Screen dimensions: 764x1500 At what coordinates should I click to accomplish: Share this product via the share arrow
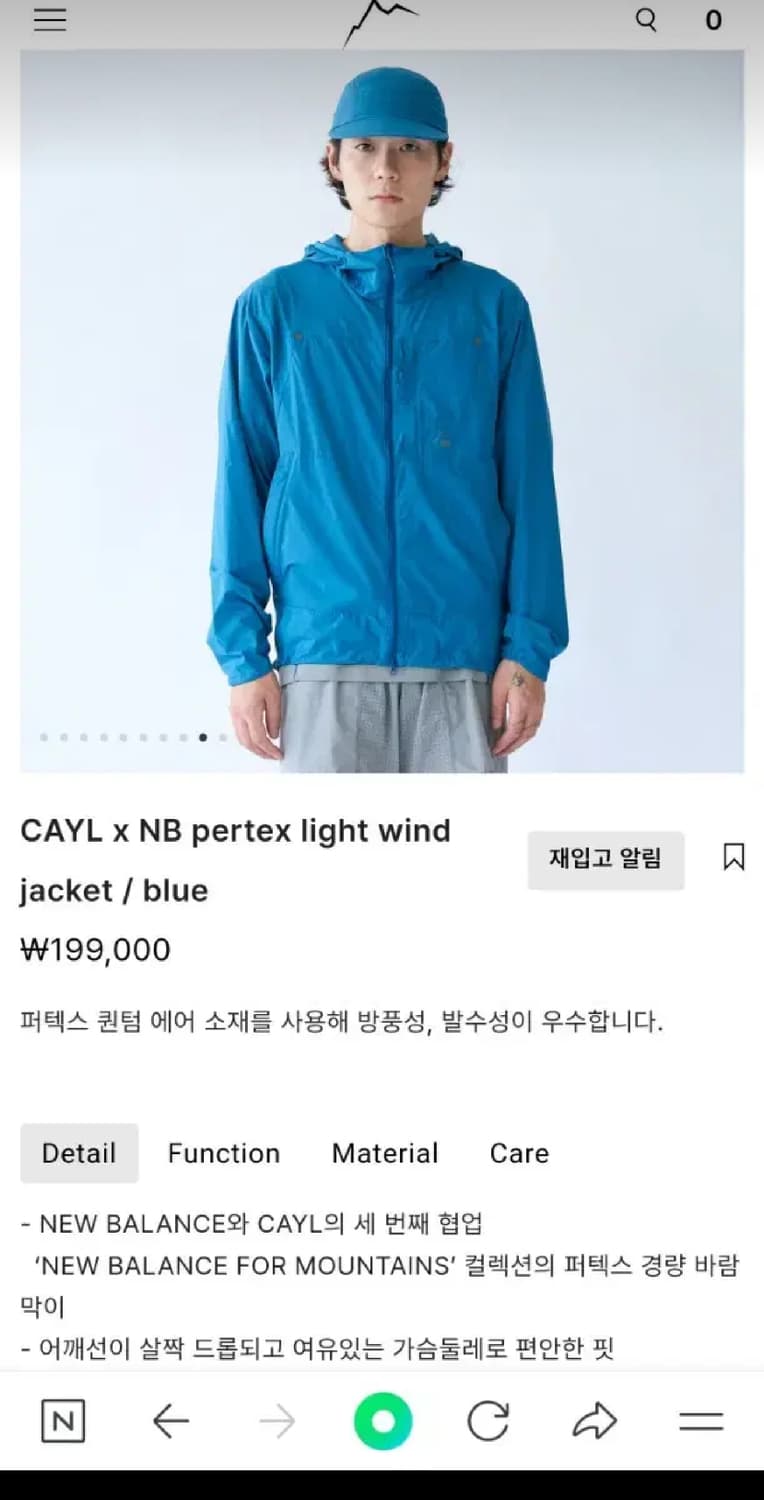[596, 1420]
